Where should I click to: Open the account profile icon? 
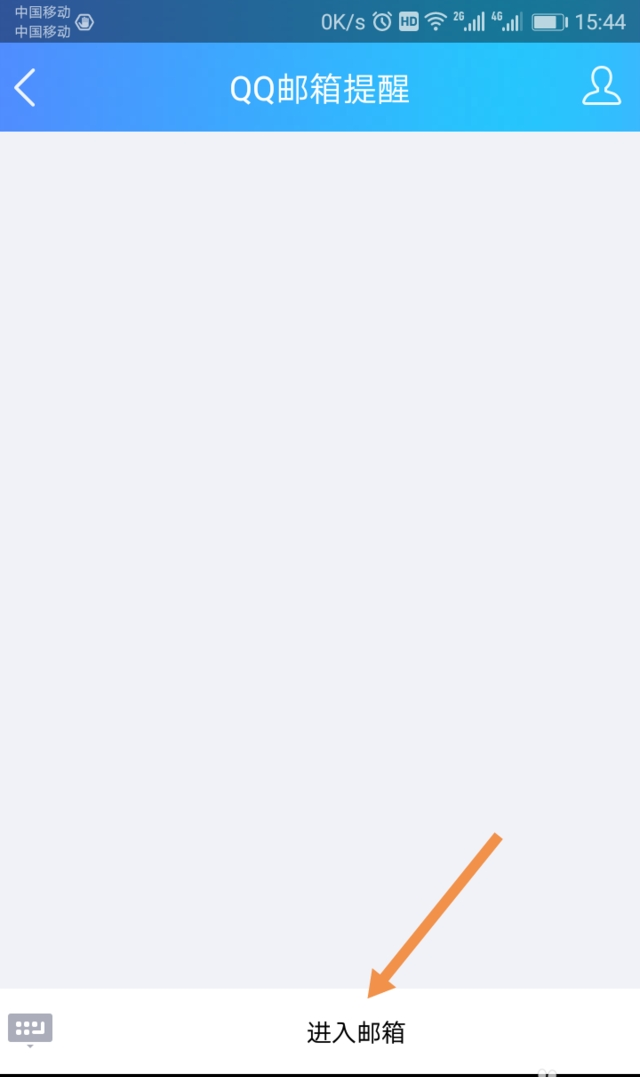point(601,87)
